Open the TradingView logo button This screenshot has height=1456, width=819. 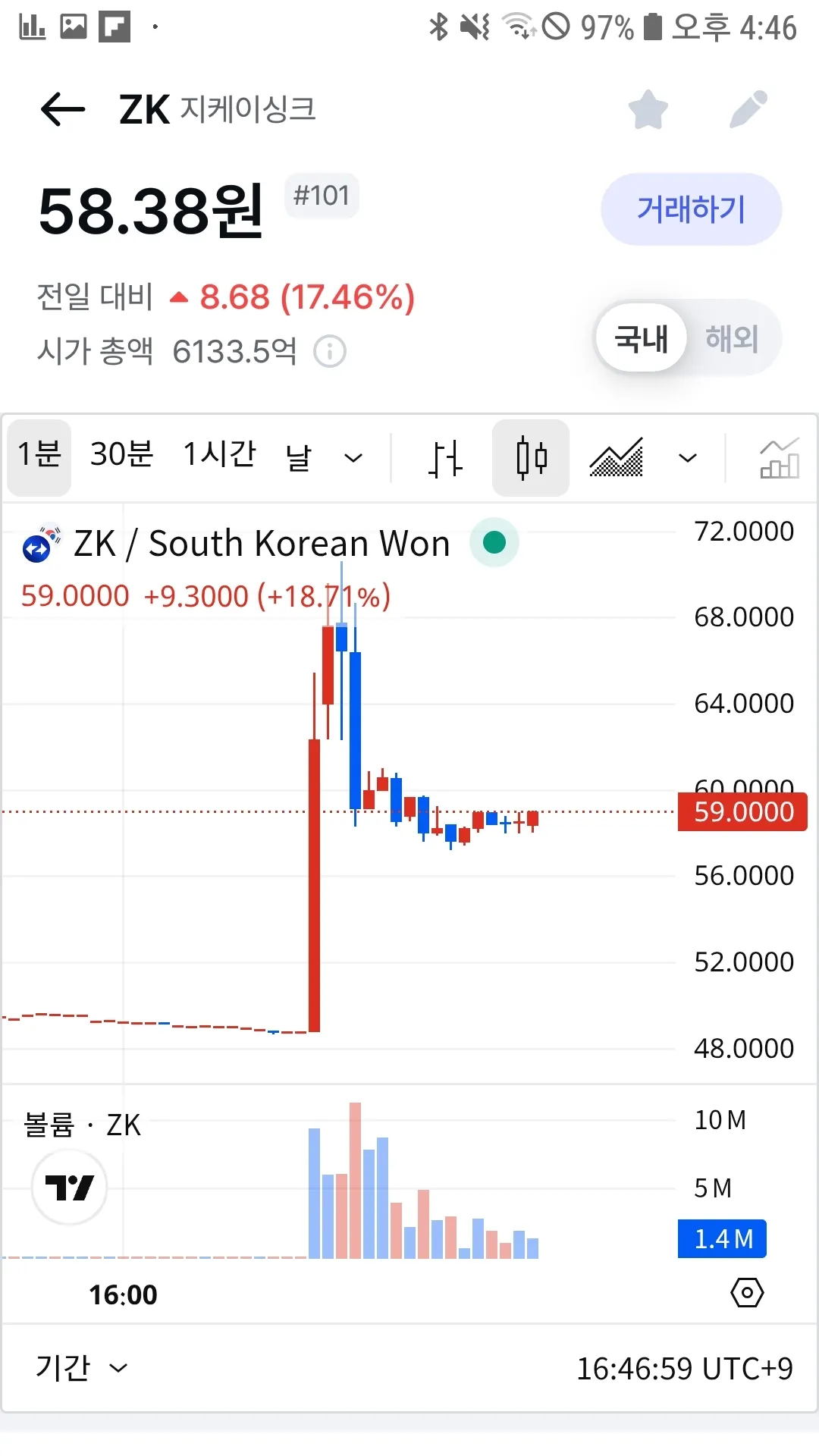69,1187
